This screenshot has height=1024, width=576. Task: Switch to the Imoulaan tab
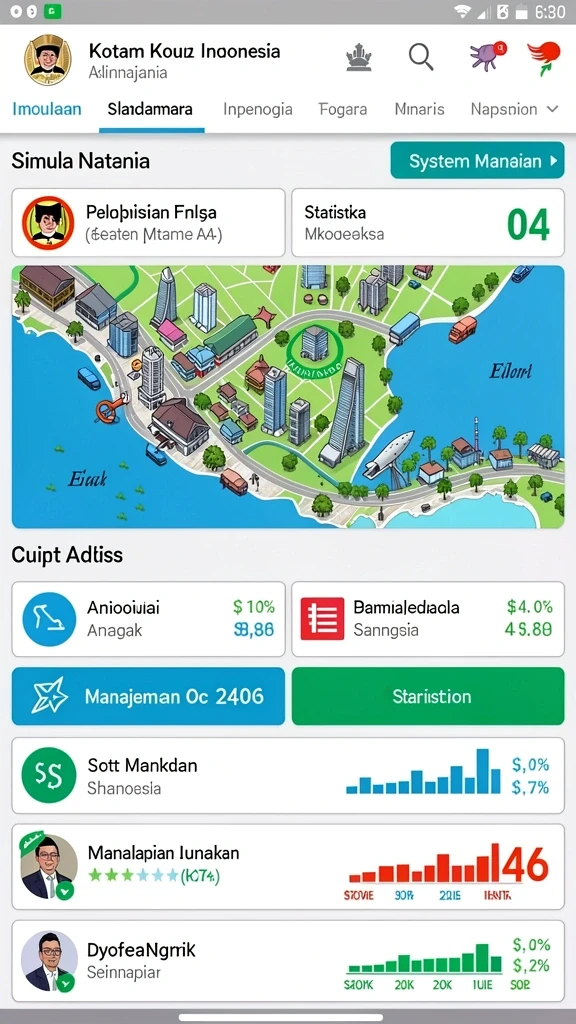(x=47, y=109)
